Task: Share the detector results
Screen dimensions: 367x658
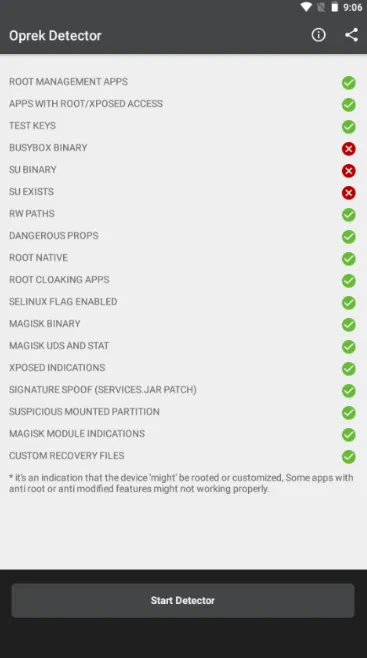Action: [351, 35]
